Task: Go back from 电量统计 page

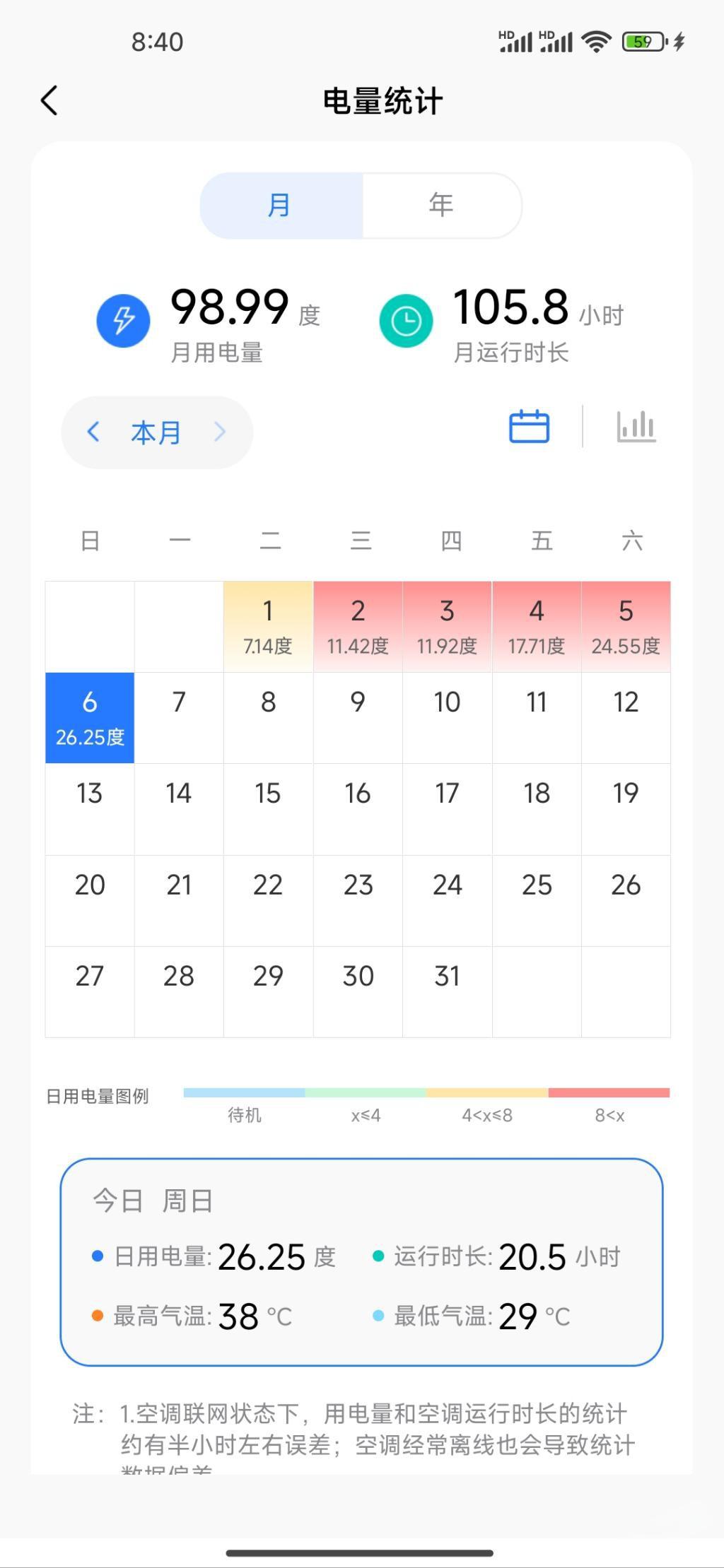Action: click(x=49, y=101)
